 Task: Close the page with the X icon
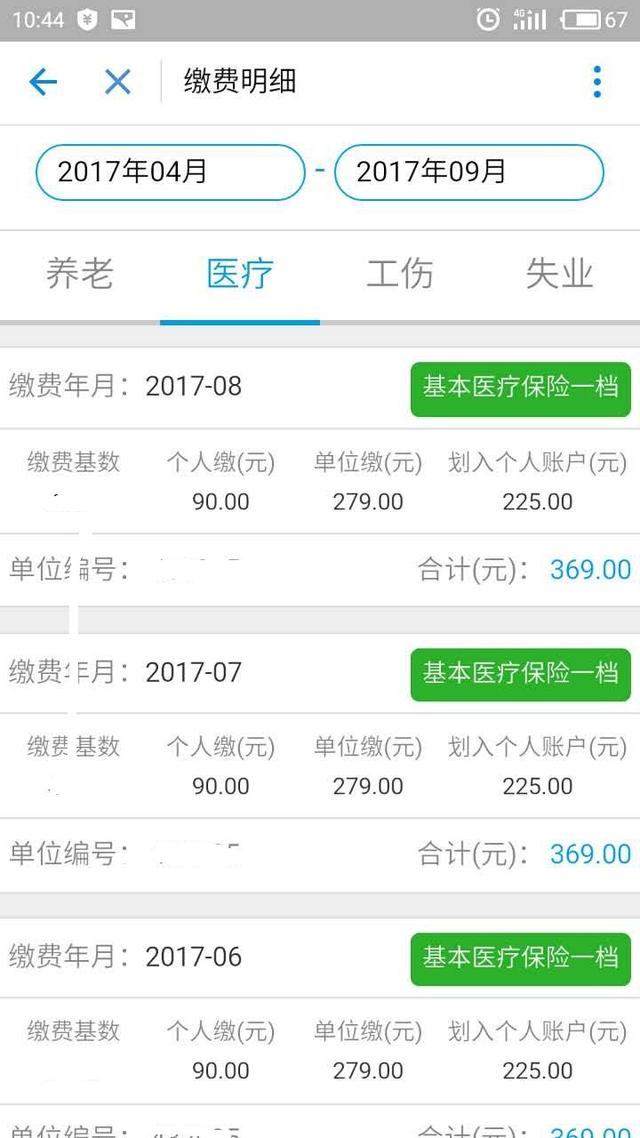(118, 82)
